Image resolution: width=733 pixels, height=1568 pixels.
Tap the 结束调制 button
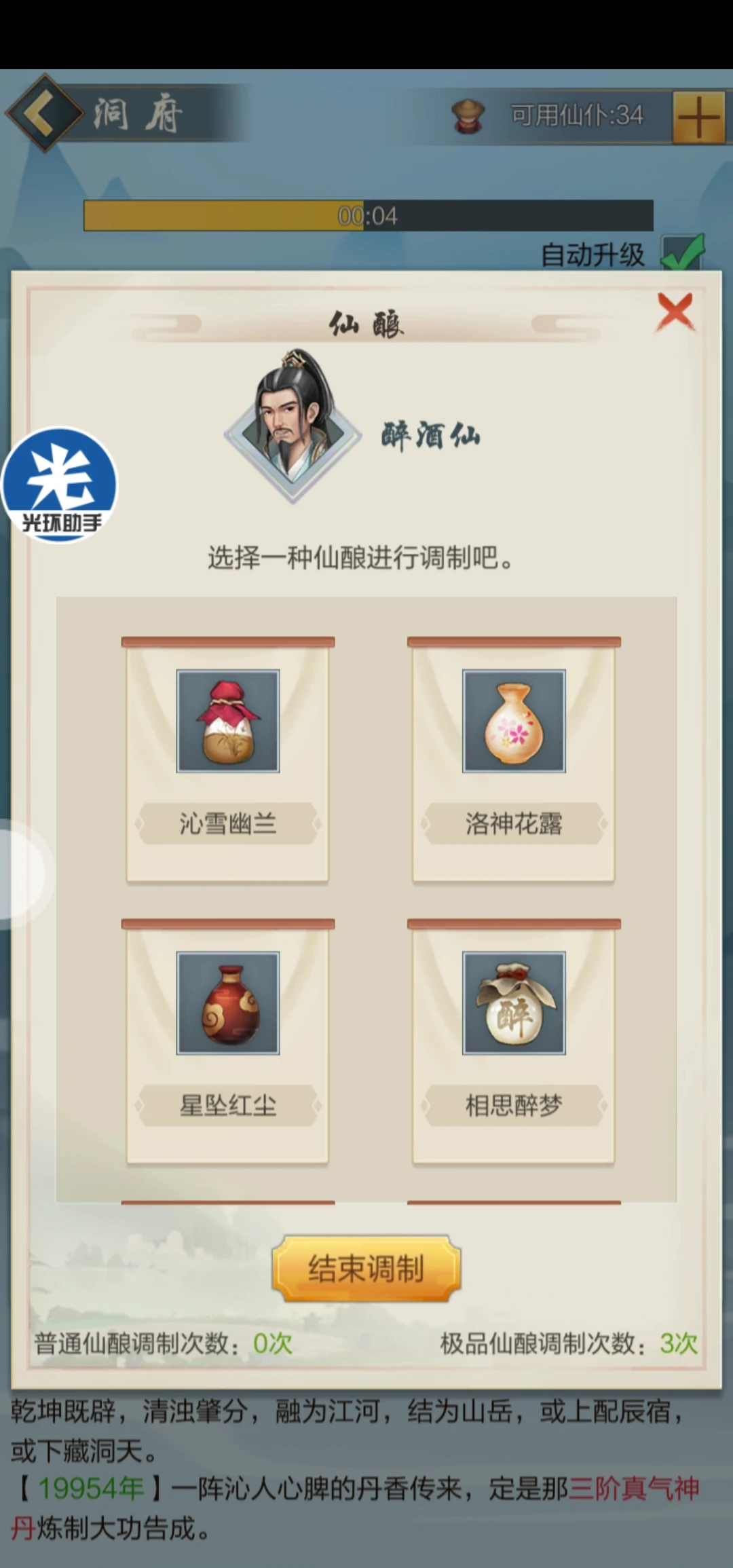coord(366,1268)
